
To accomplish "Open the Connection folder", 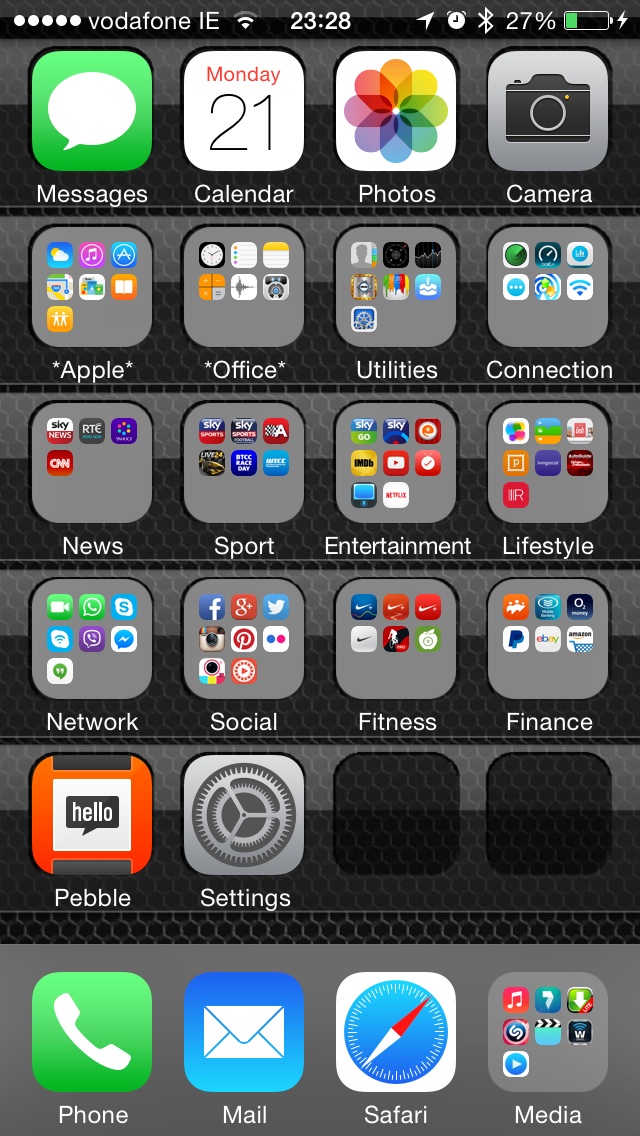I will 548,287.
